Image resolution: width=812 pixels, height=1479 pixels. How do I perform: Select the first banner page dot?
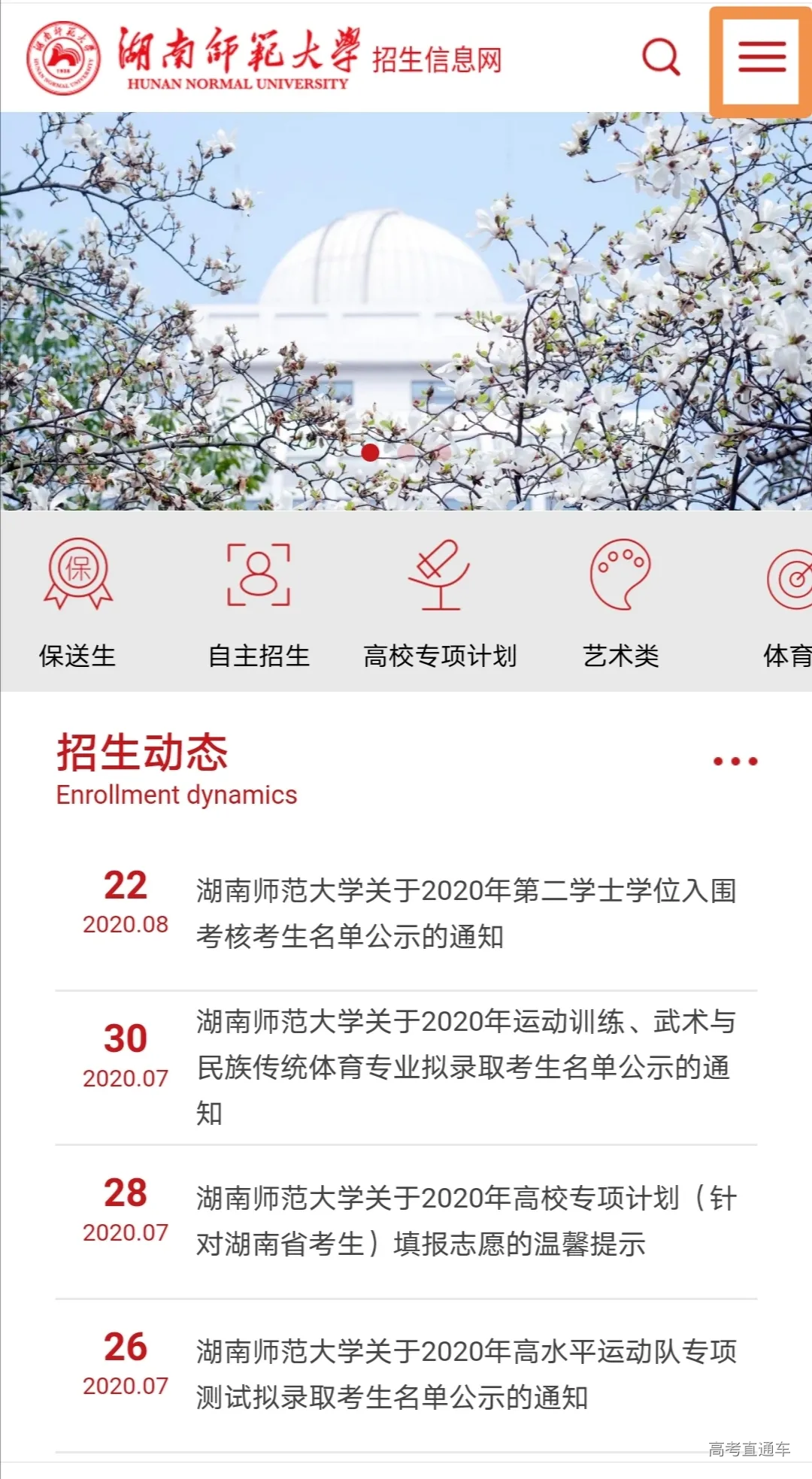pos(370,452)
